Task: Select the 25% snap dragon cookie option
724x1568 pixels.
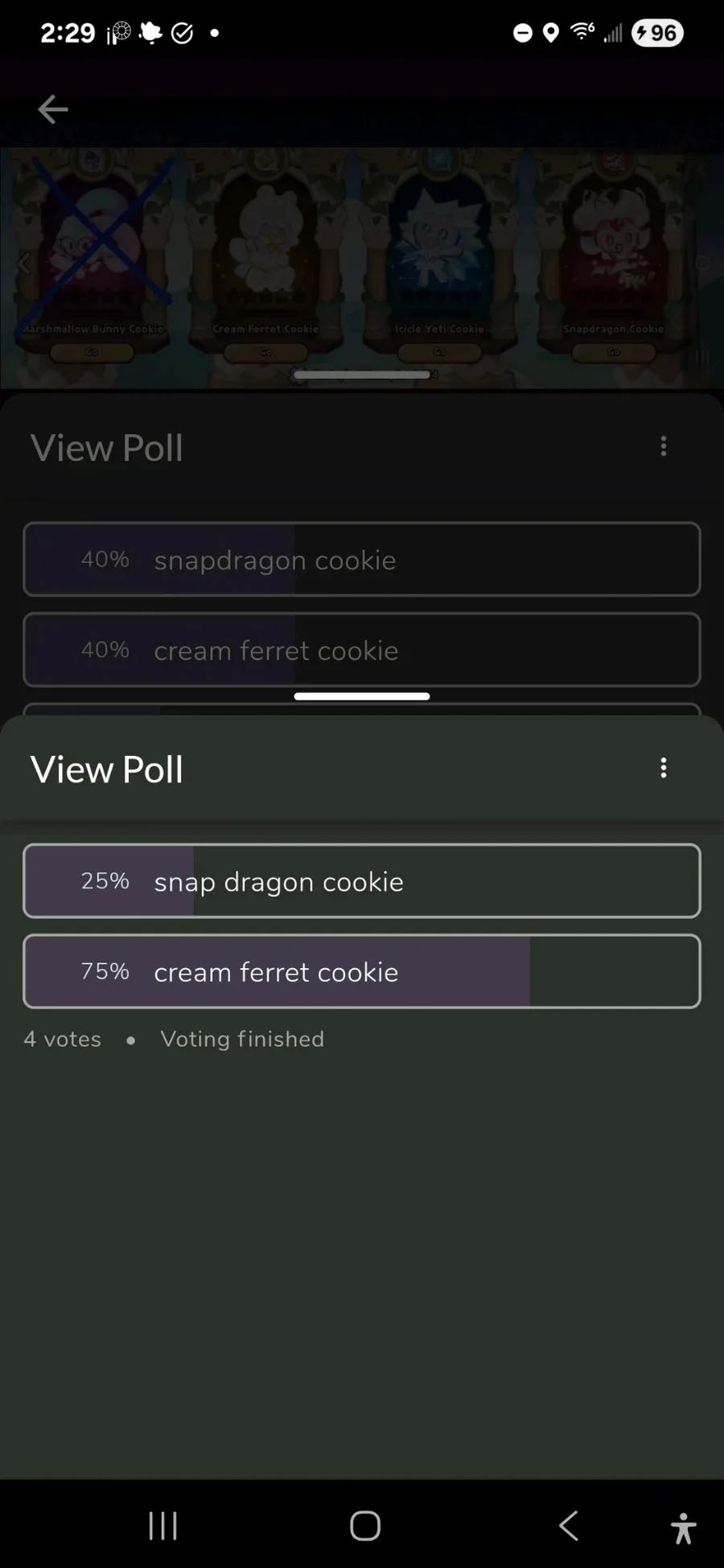Action: [x=362, y=880]
